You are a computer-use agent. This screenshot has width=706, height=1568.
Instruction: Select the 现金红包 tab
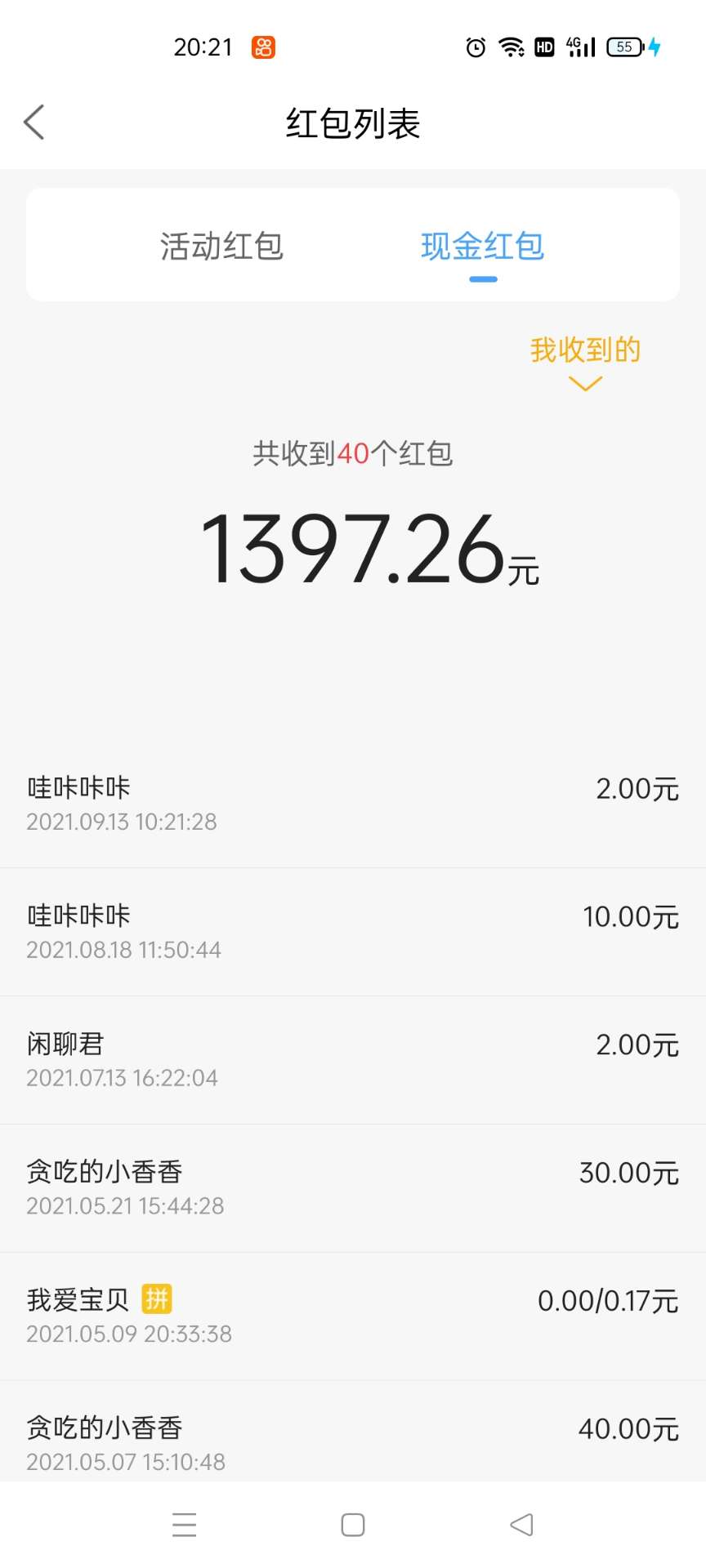(x=483, y=246)
